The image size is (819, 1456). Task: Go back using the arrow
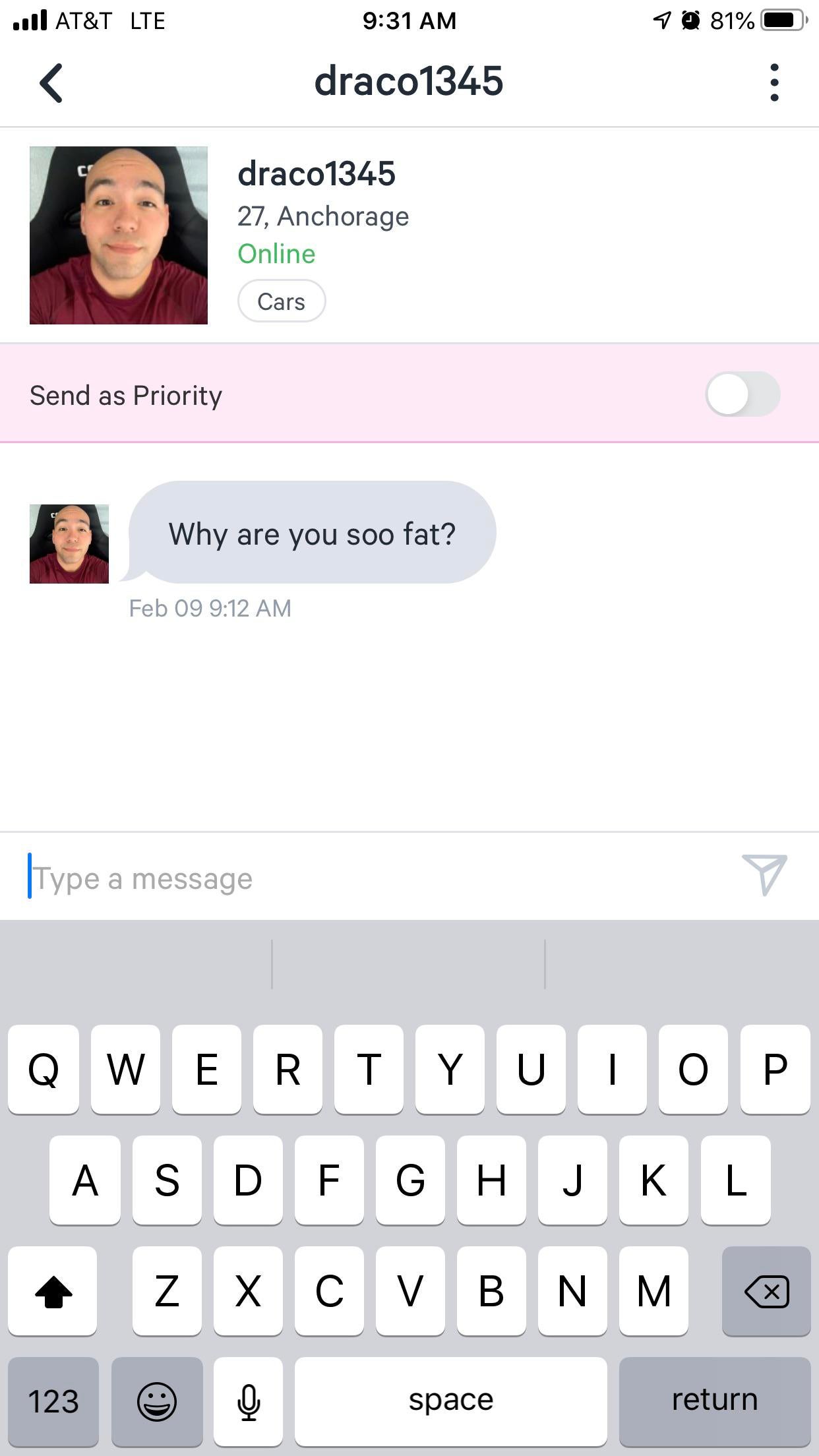point(51,83)
